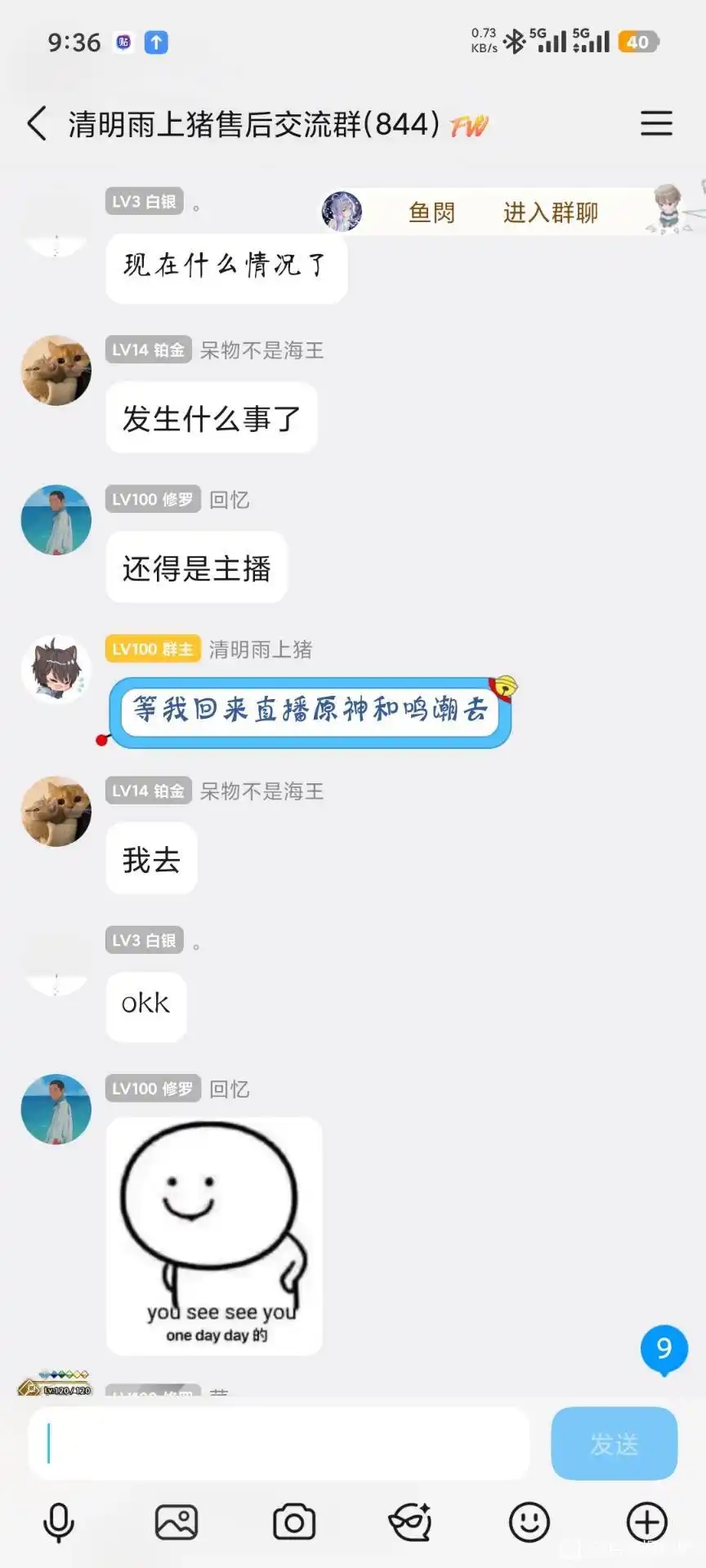Expand more options with the plus icon
This screenshot has height=1568, width=706.
click(x=647, y=1522)
